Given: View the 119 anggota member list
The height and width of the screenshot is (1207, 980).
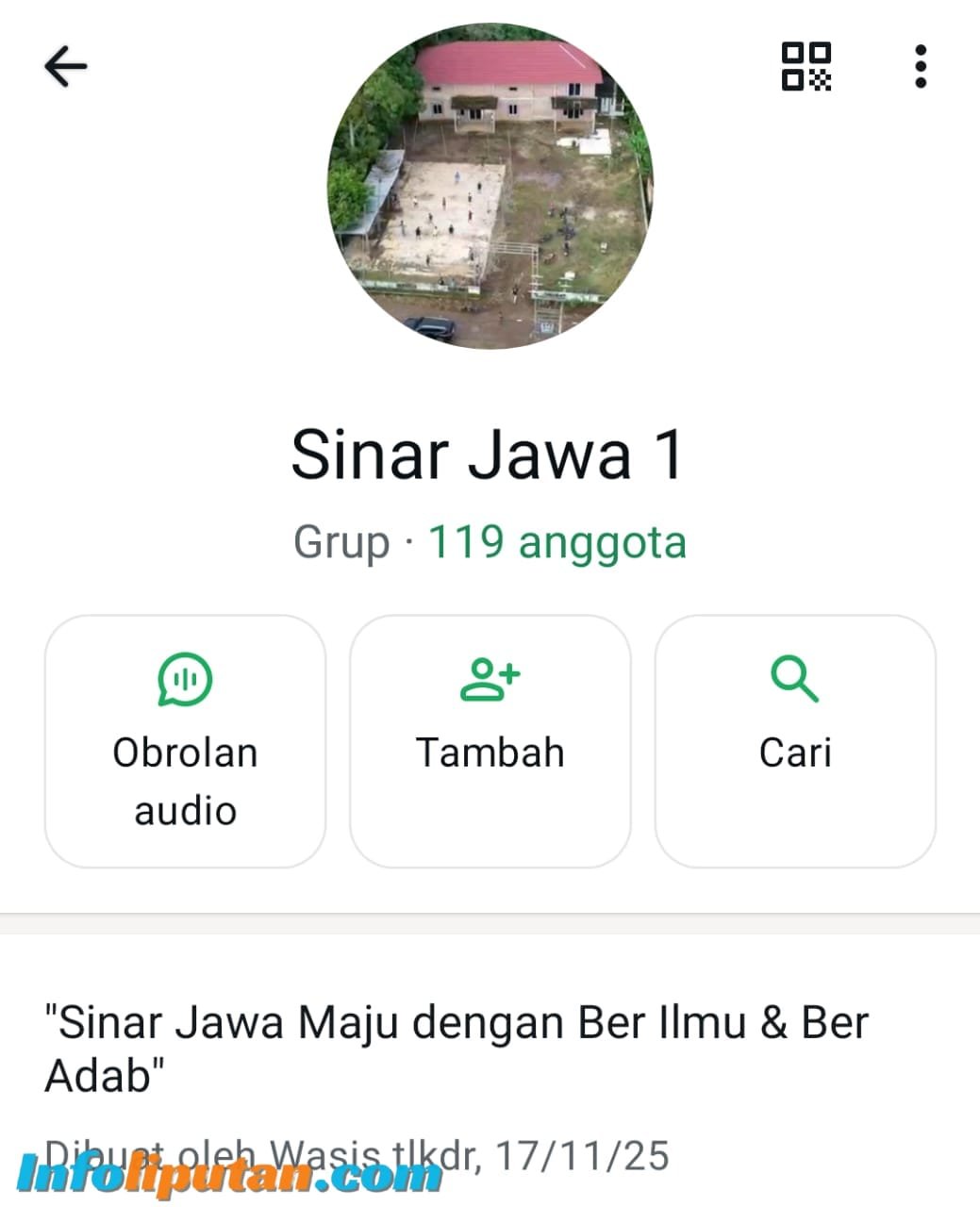Looking at the screenshot, I should 556,543.
